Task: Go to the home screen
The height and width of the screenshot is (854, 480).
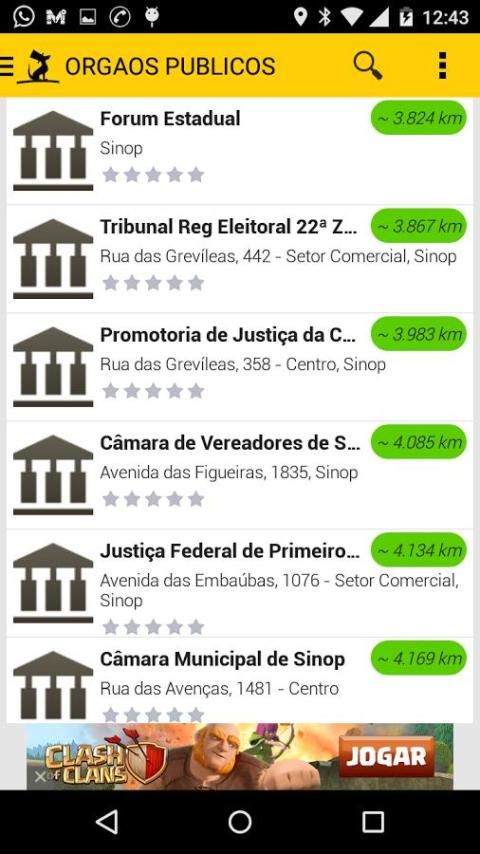Action: 240,821
